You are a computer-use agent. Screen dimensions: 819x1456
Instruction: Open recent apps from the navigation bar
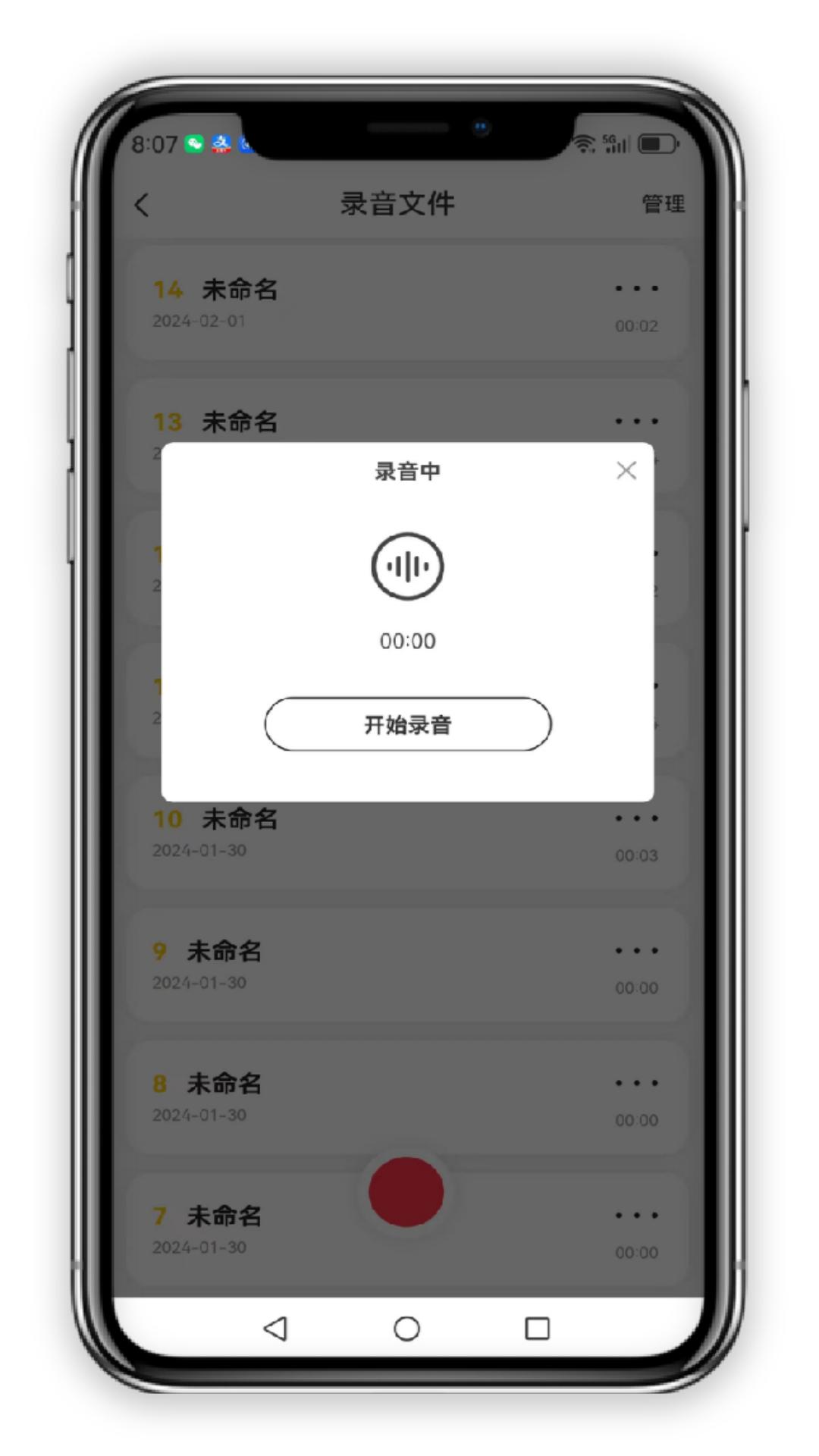click(x=537, y=1328)
